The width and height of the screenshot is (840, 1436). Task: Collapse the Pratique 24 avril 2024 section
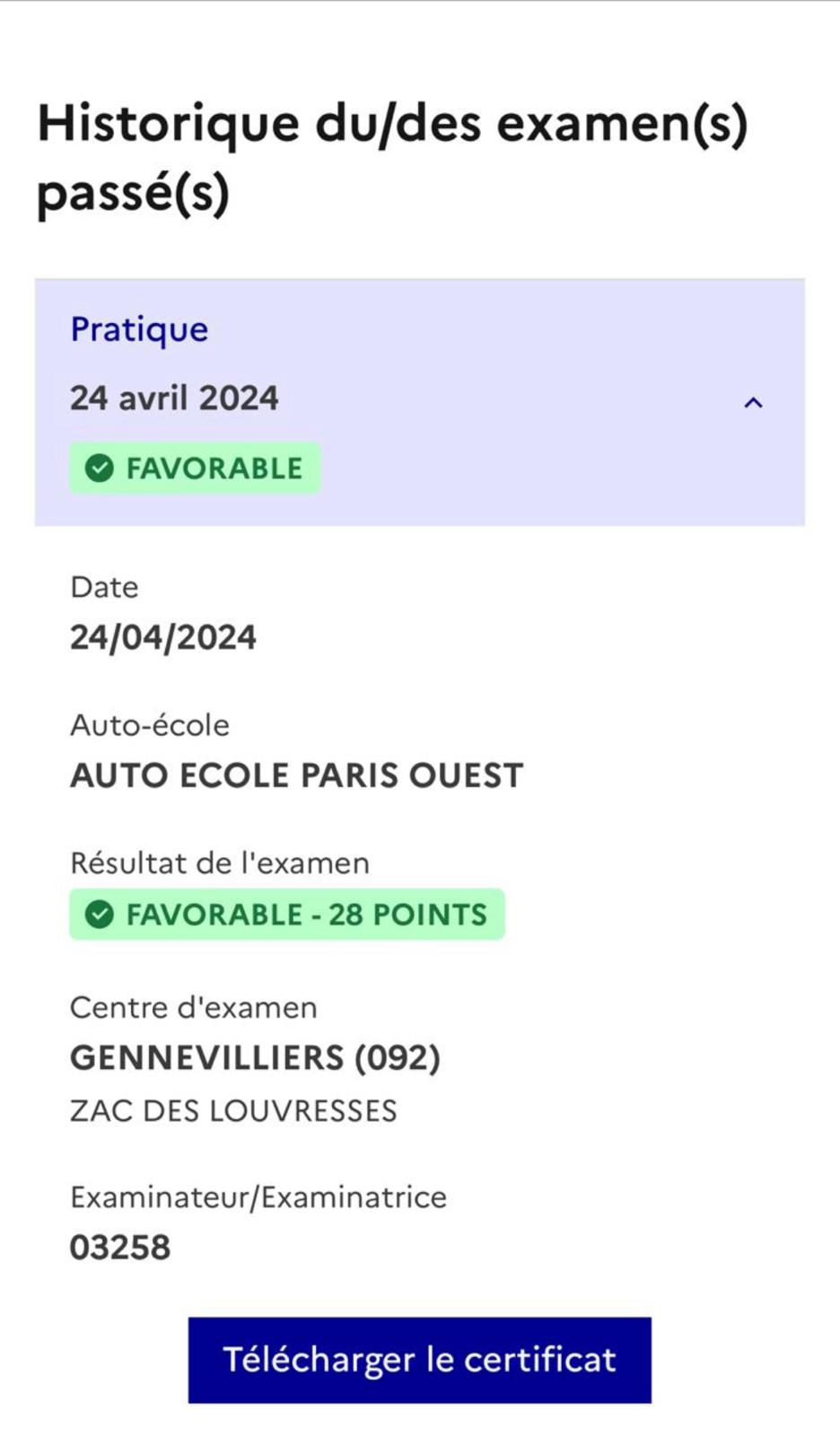tap(753, 403)
